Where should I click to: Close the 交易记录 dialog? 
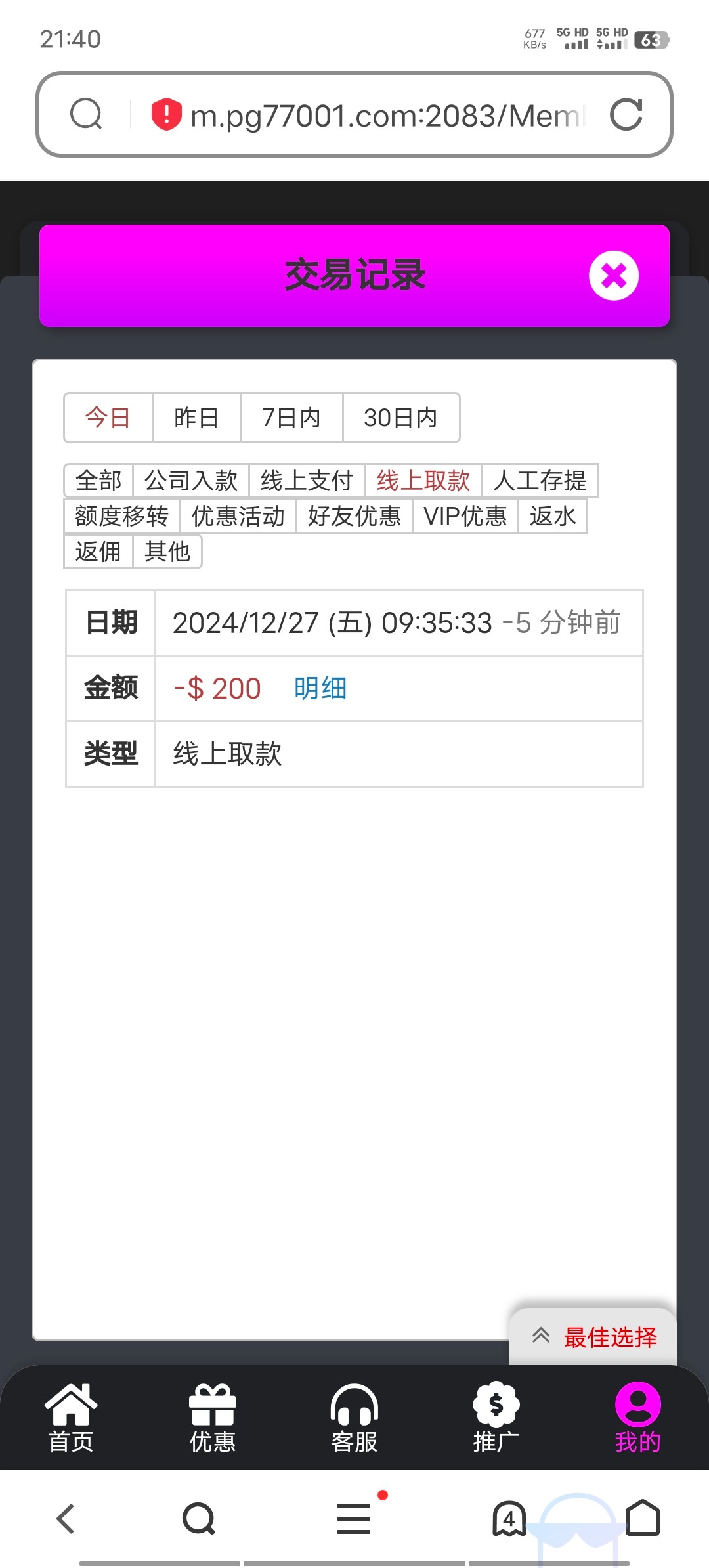(614, 276)
